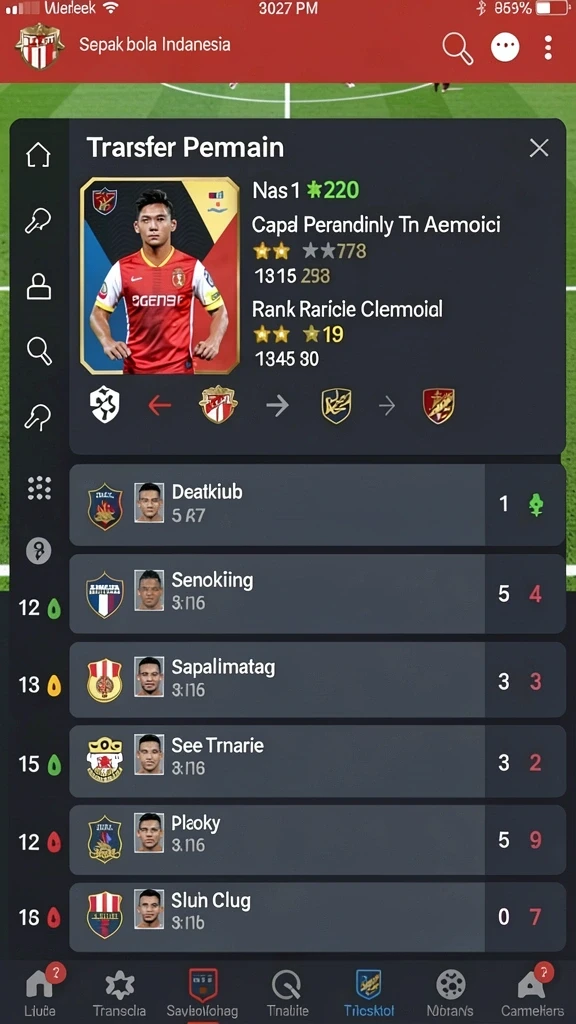Viewport: 576px width, 1024px height.
Task: Switch to the Liude tab
Action: 40,991
